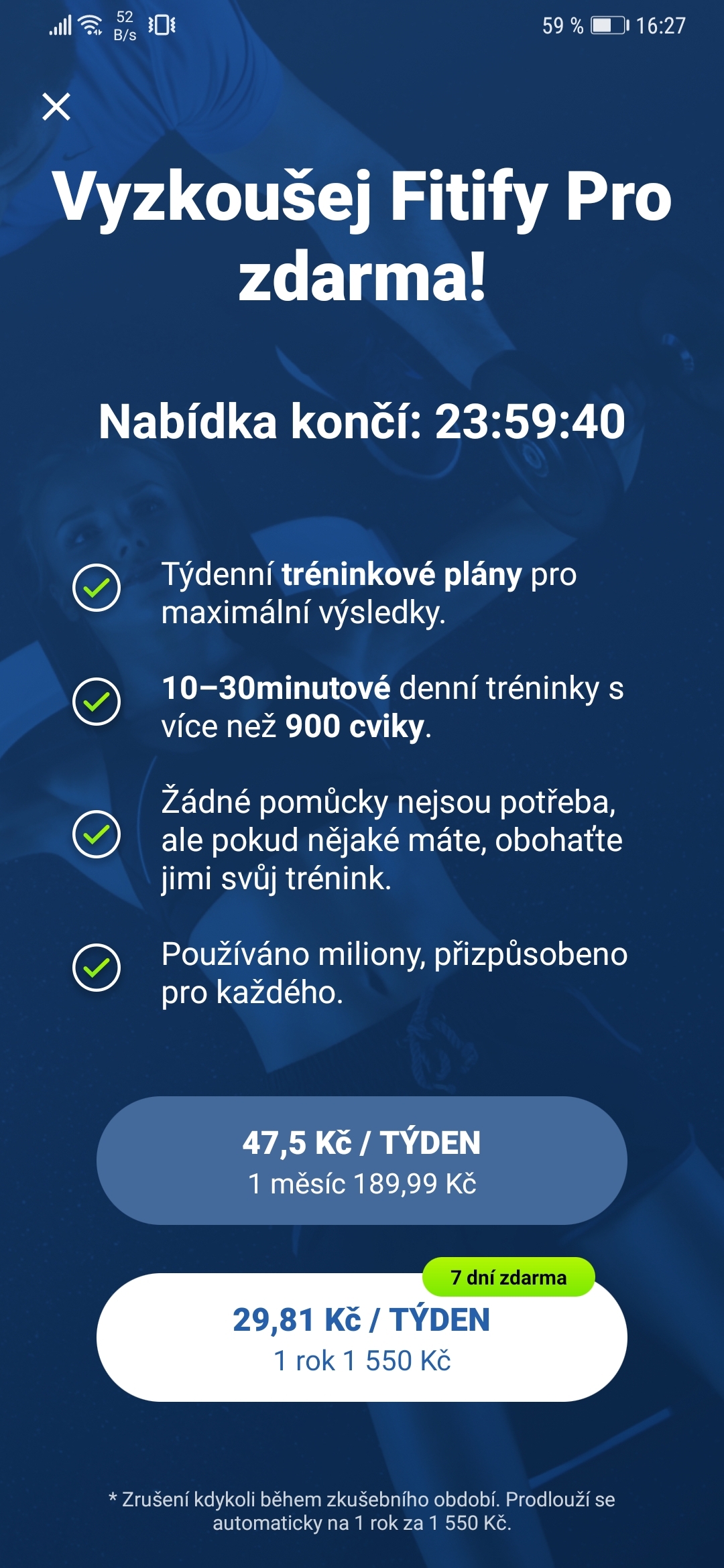Click the checkmark beside "Žádné pomůcky" benefit
The image size is (724, 1568).
tap(98, 833)
